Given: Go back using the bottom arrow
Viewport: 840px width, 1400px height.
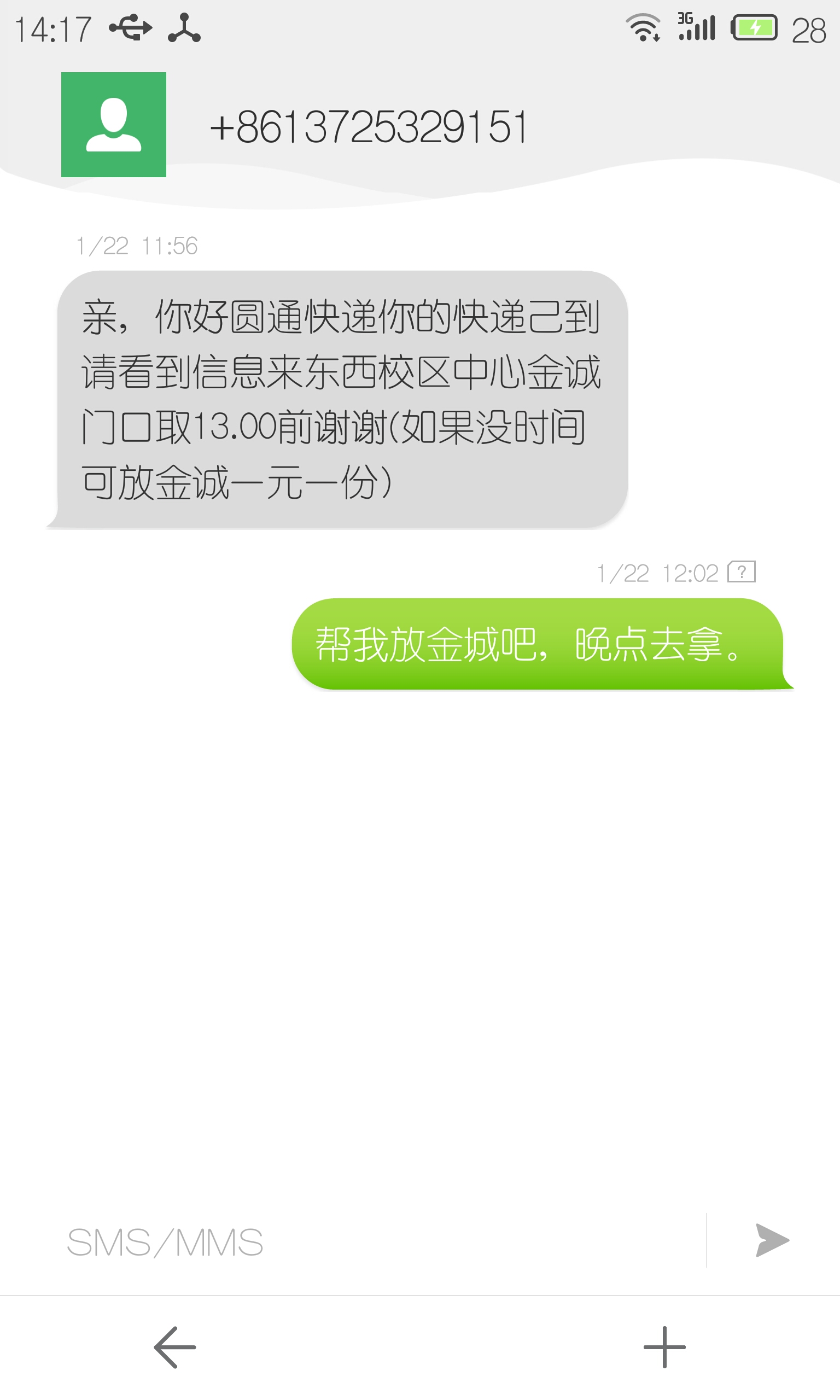Looking at the screenshot, I should pyautogui.click(x=175, y=1347).
